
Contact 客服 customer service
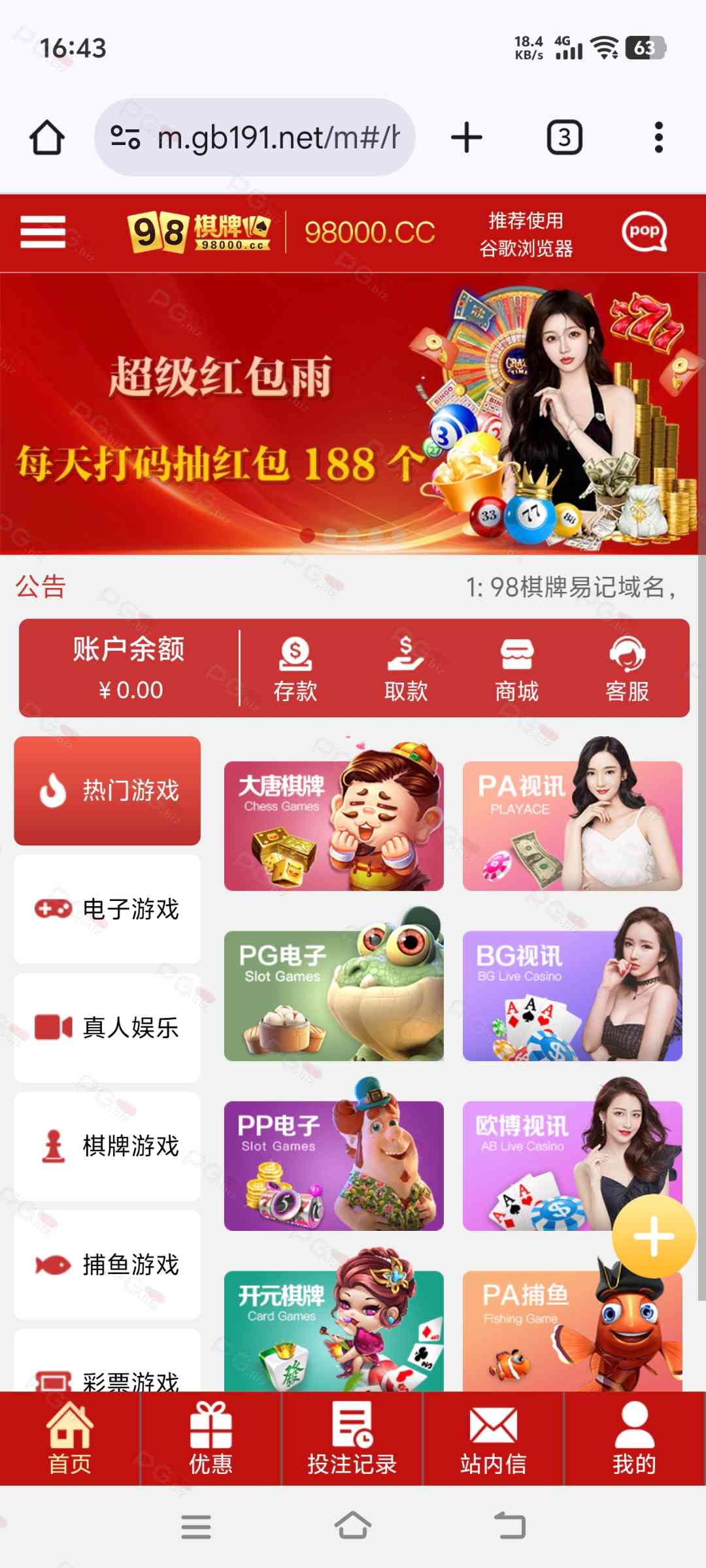point(627,669)
